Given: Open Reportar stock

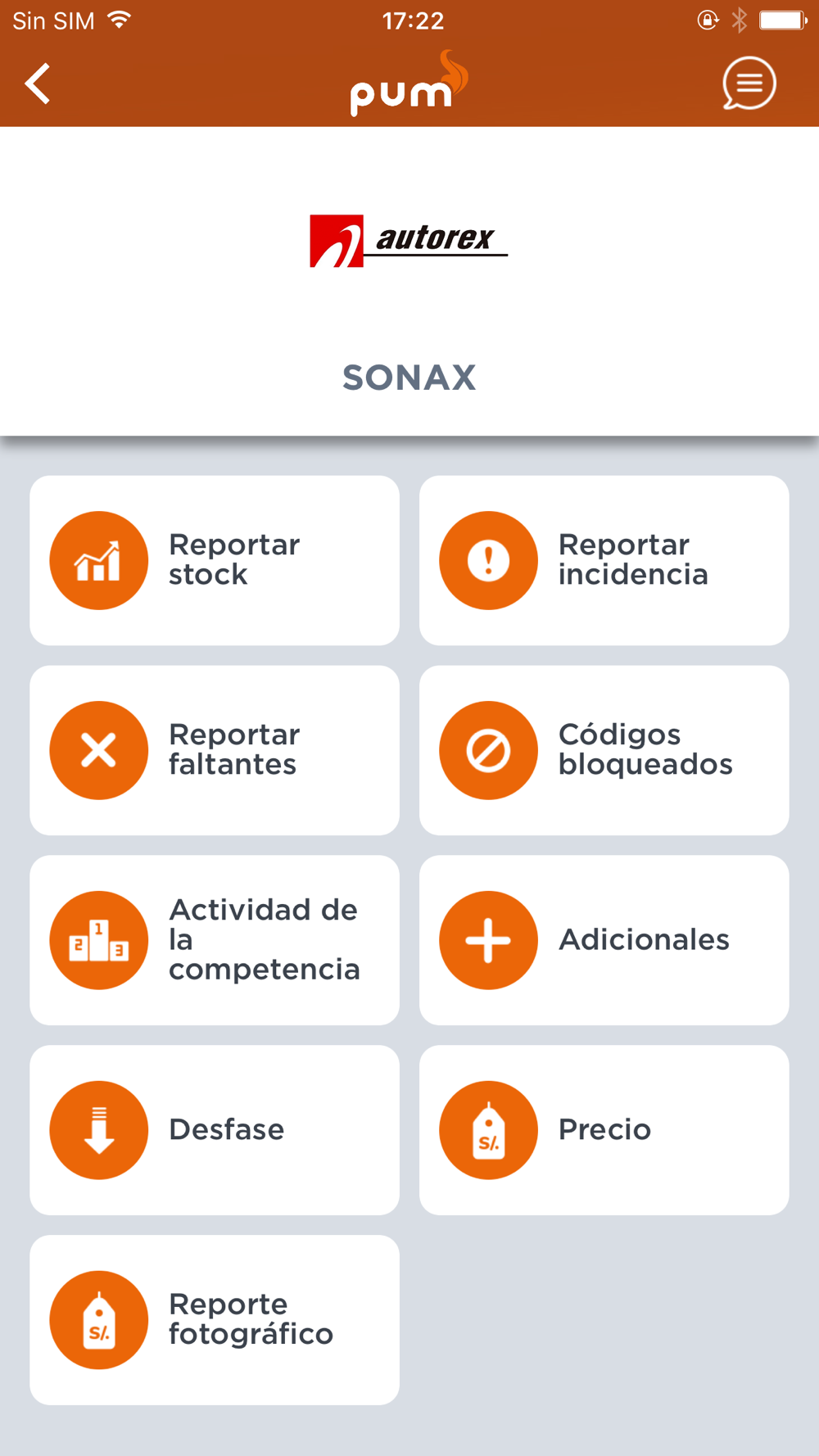Looking at the screenshot, I should pyautogui.click(x=215, y=560).
